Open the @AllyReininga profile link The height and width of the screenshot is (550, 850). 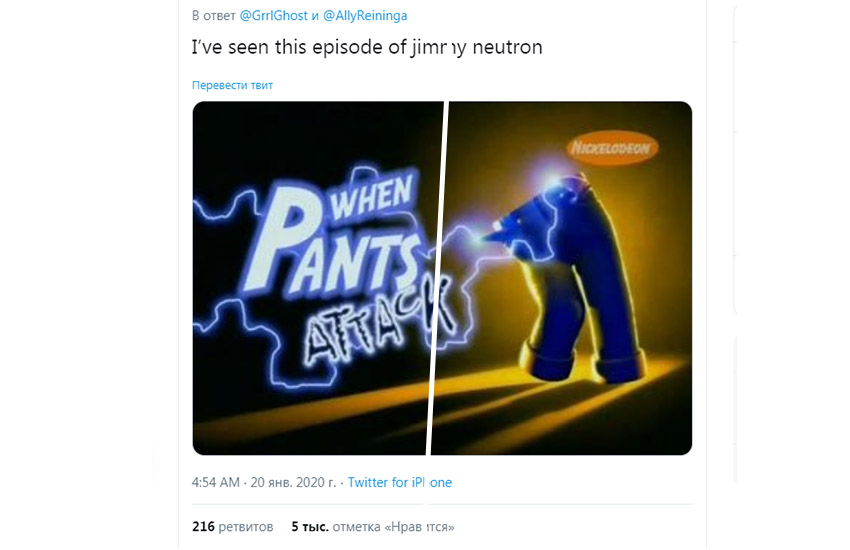[x=365, y=16]
